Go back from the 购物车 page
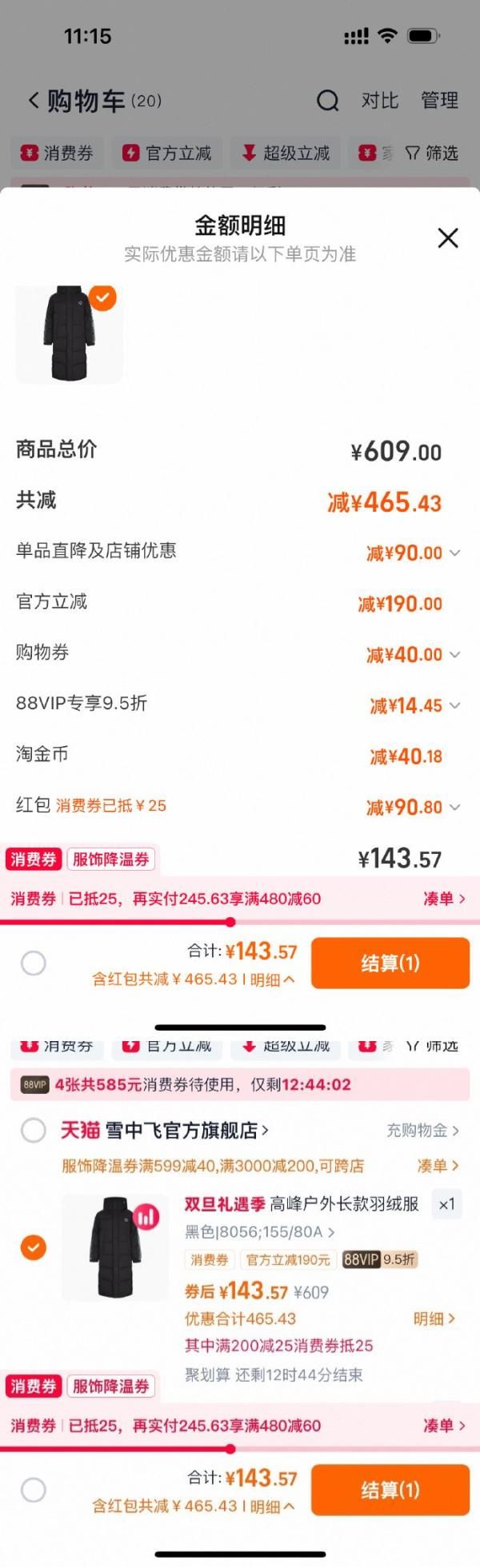 click(34, 101)
